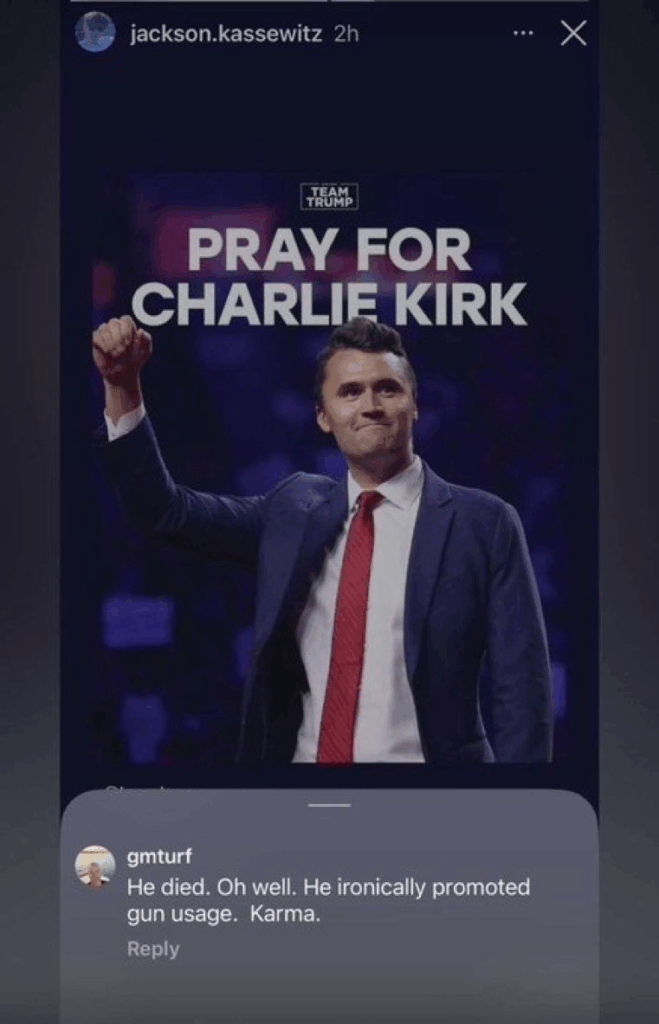Open the story's three-dot options menu
659x1024 pixels.
pos(523,33)
